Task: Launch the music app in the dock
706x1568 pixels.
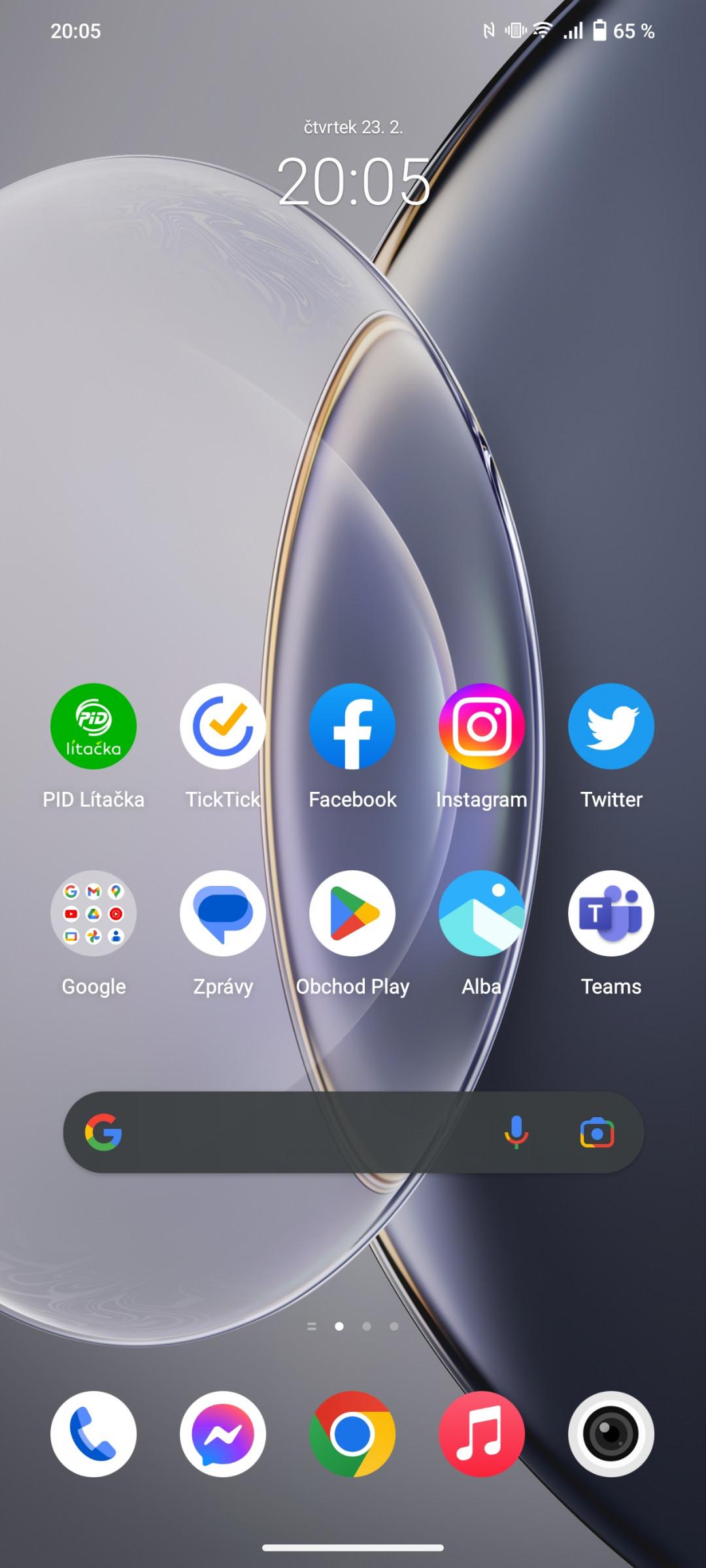Action: click(x=482, y=1434)
